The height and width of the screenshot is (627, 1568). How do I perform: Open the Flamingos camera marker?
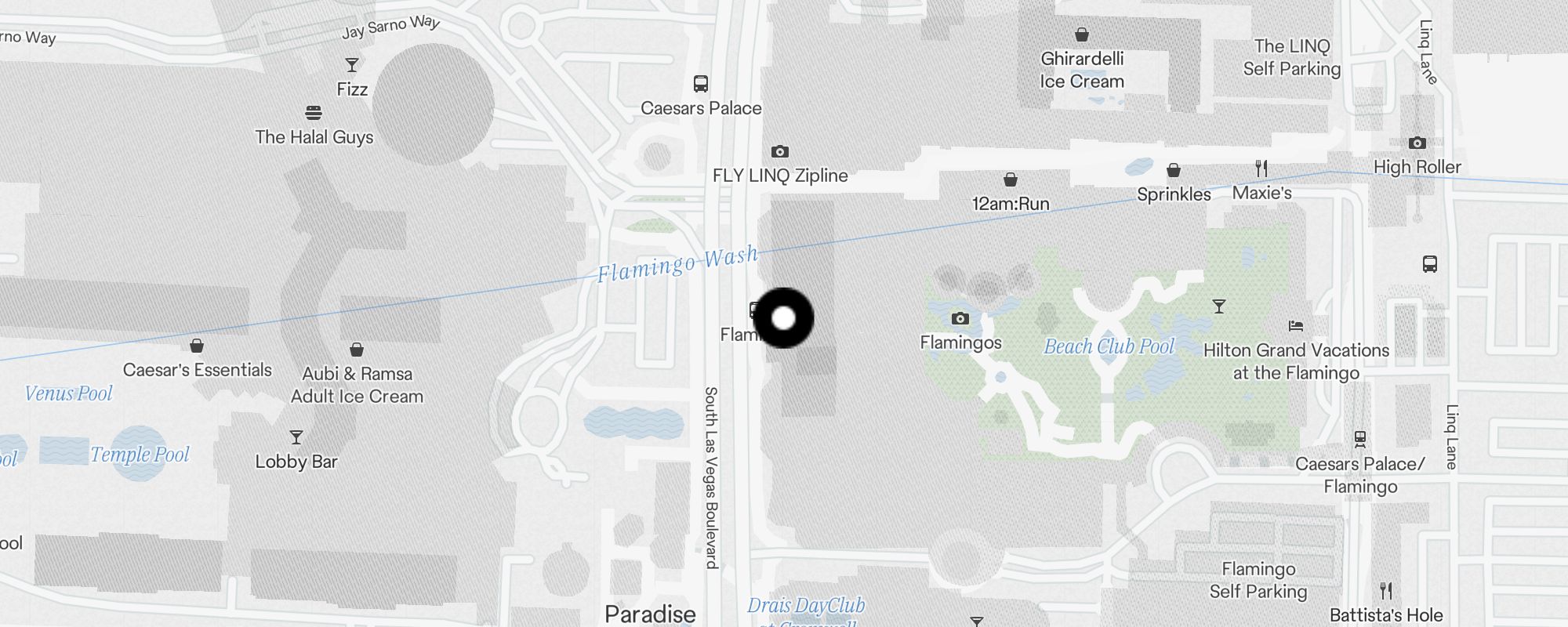(960, 318)
